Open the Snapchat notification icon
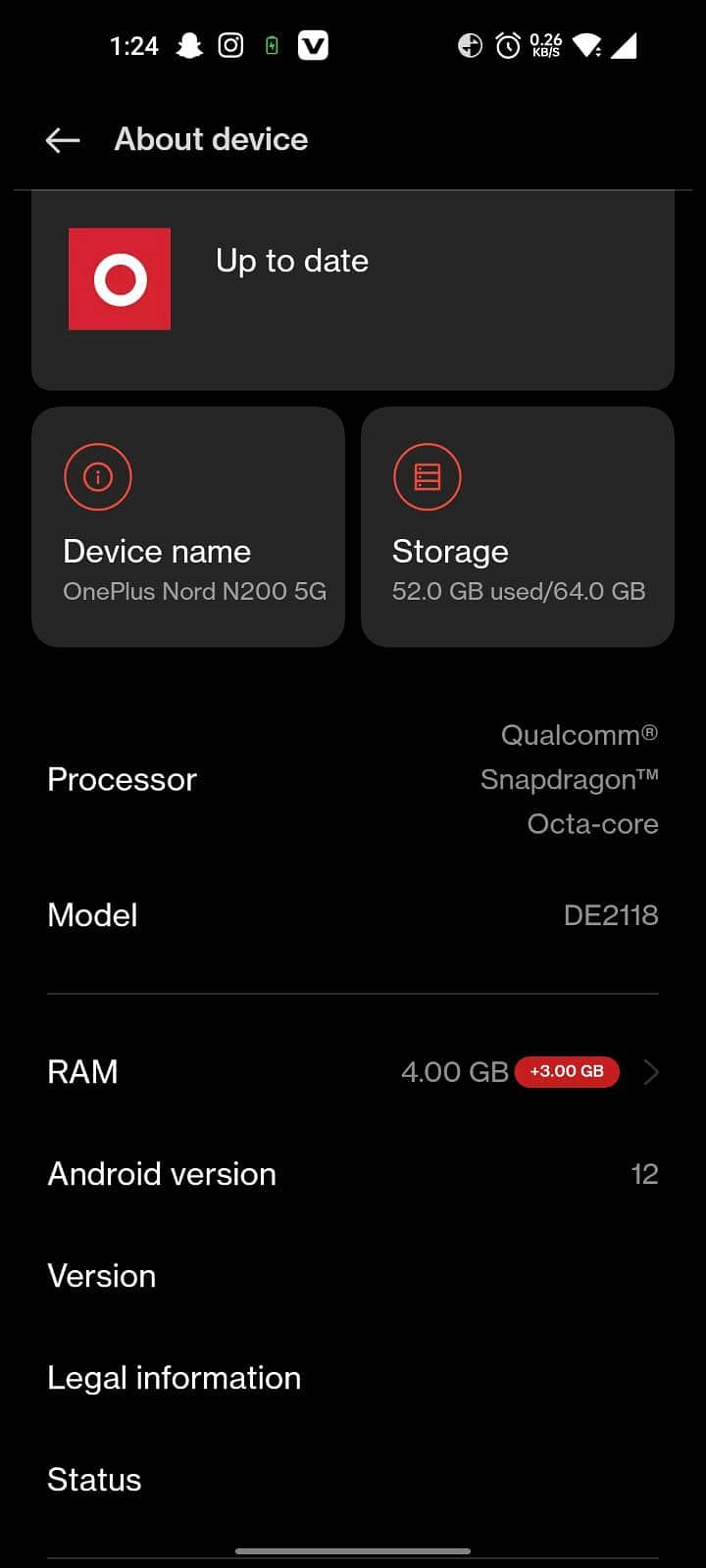 coord(188,44)
